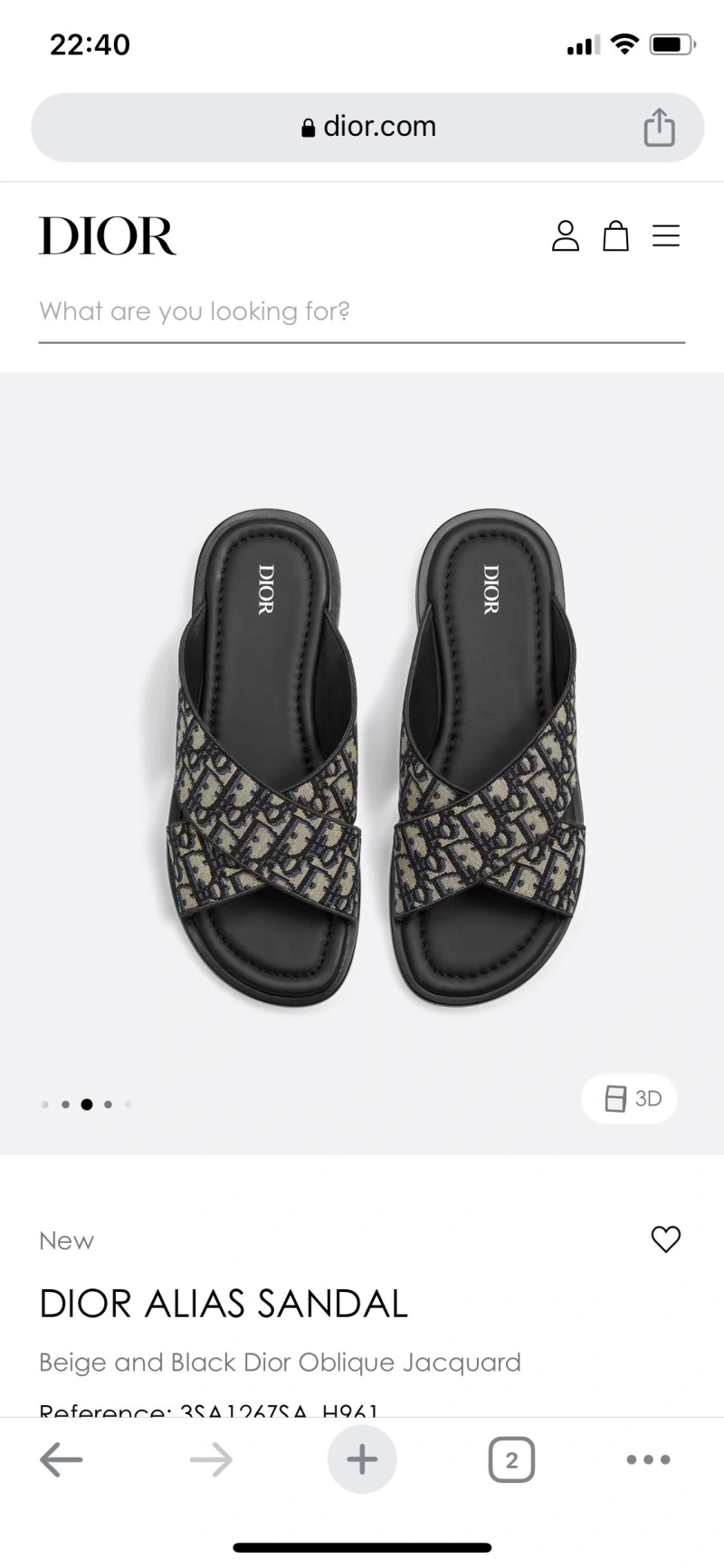This screenshot has height=1568, width=724.
Task: Add Dior Alias Sandal to wishlist
Action: point(666,1239)
